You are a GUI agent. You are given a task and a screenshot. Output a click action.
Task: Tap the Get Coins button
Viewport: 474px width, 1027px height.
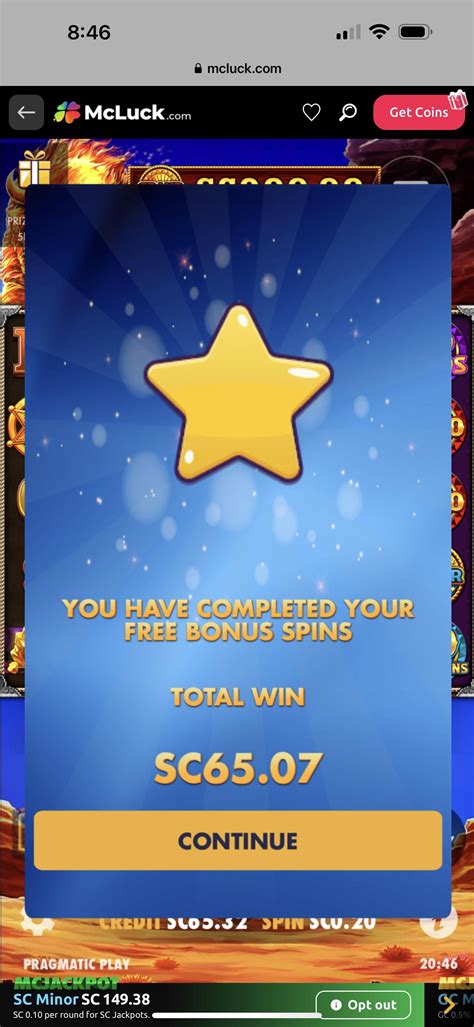pyautogui.click(x=418, y=113)
